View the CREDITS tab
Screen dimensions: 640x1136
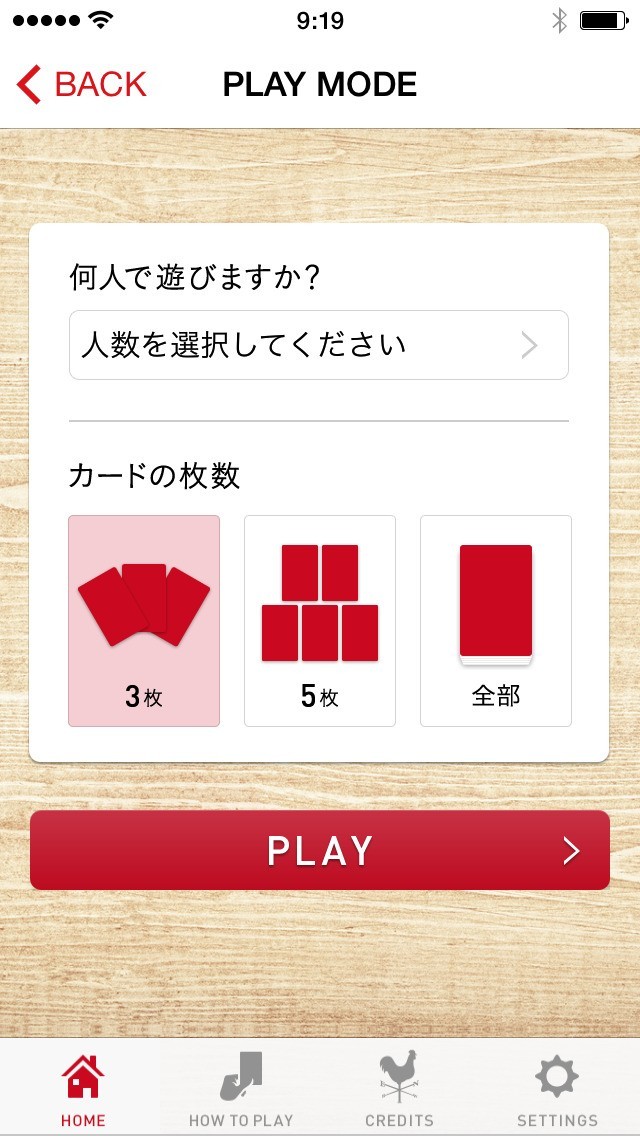399,1088
